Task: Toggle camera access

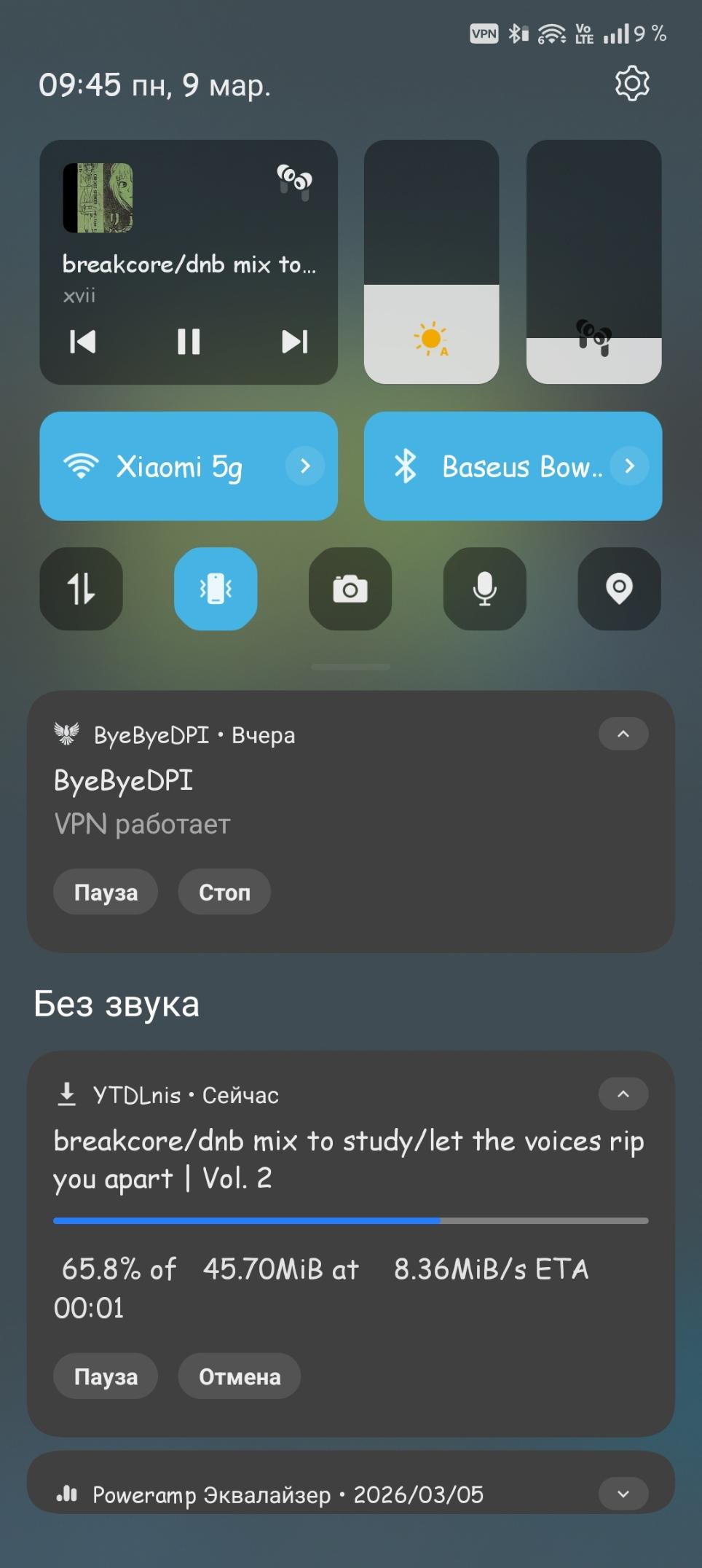Action: click(350, 589)
